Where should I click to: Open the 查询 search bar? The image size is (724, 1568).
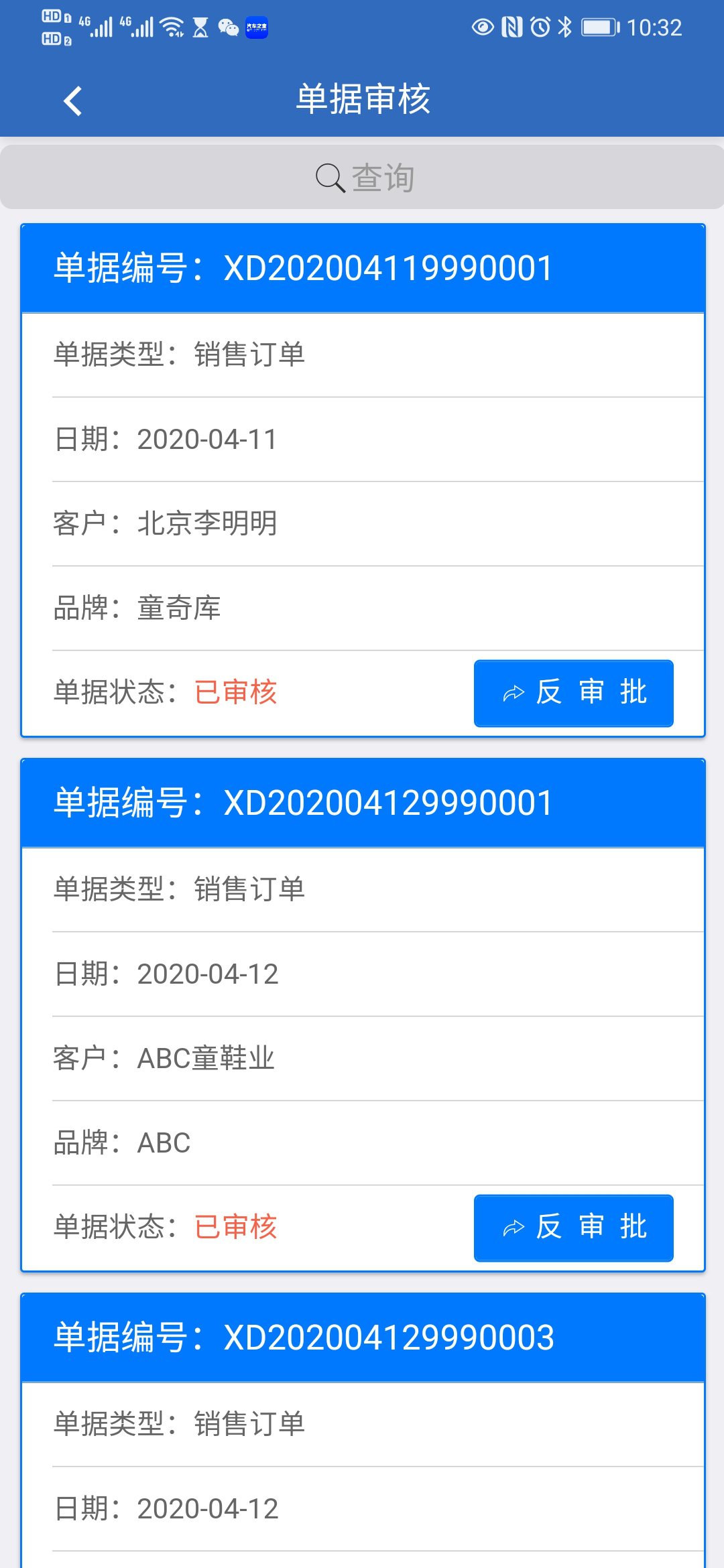tap(362, 178)
